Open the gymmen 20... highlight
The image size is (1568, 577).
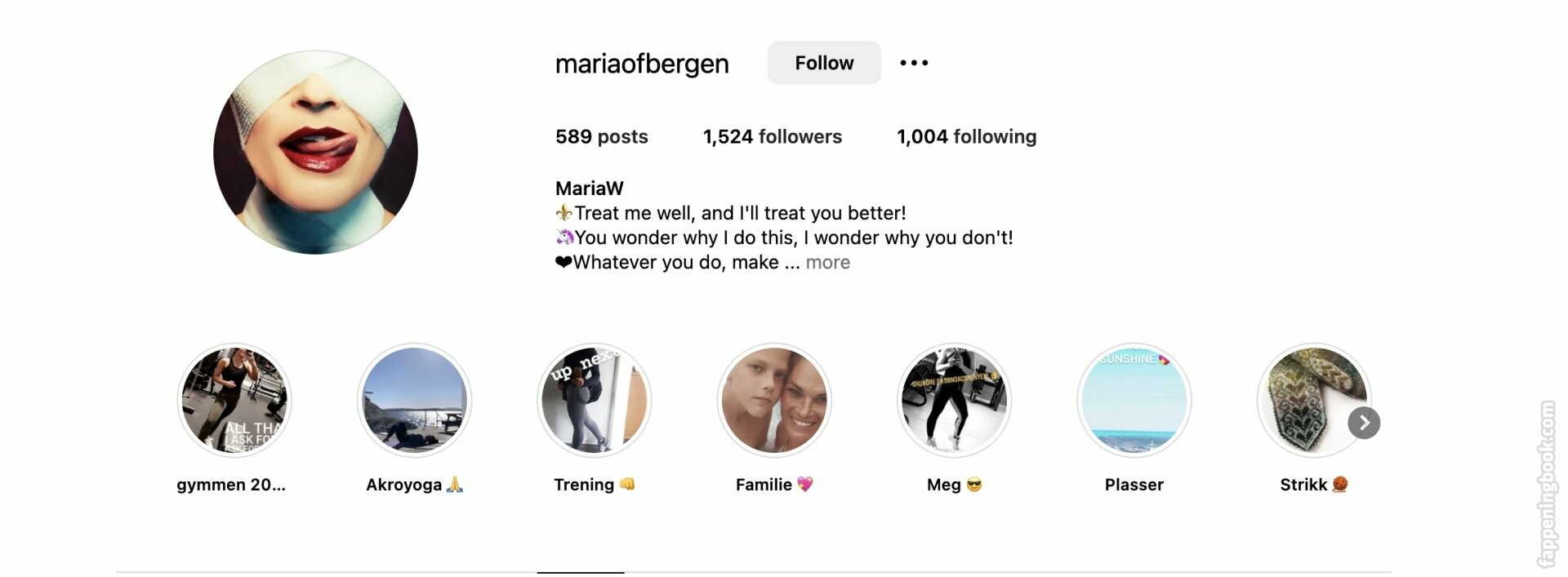234,400
